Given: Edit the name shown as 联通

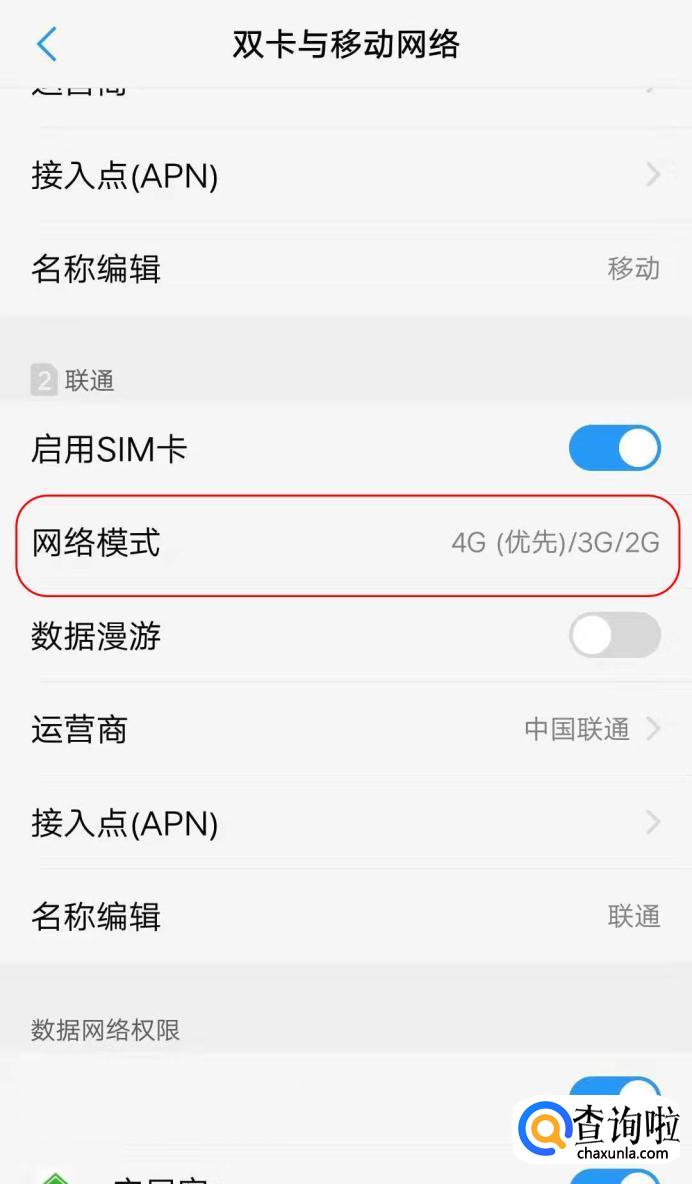Looking at the screenshot, I should click(x=346, y=916).
